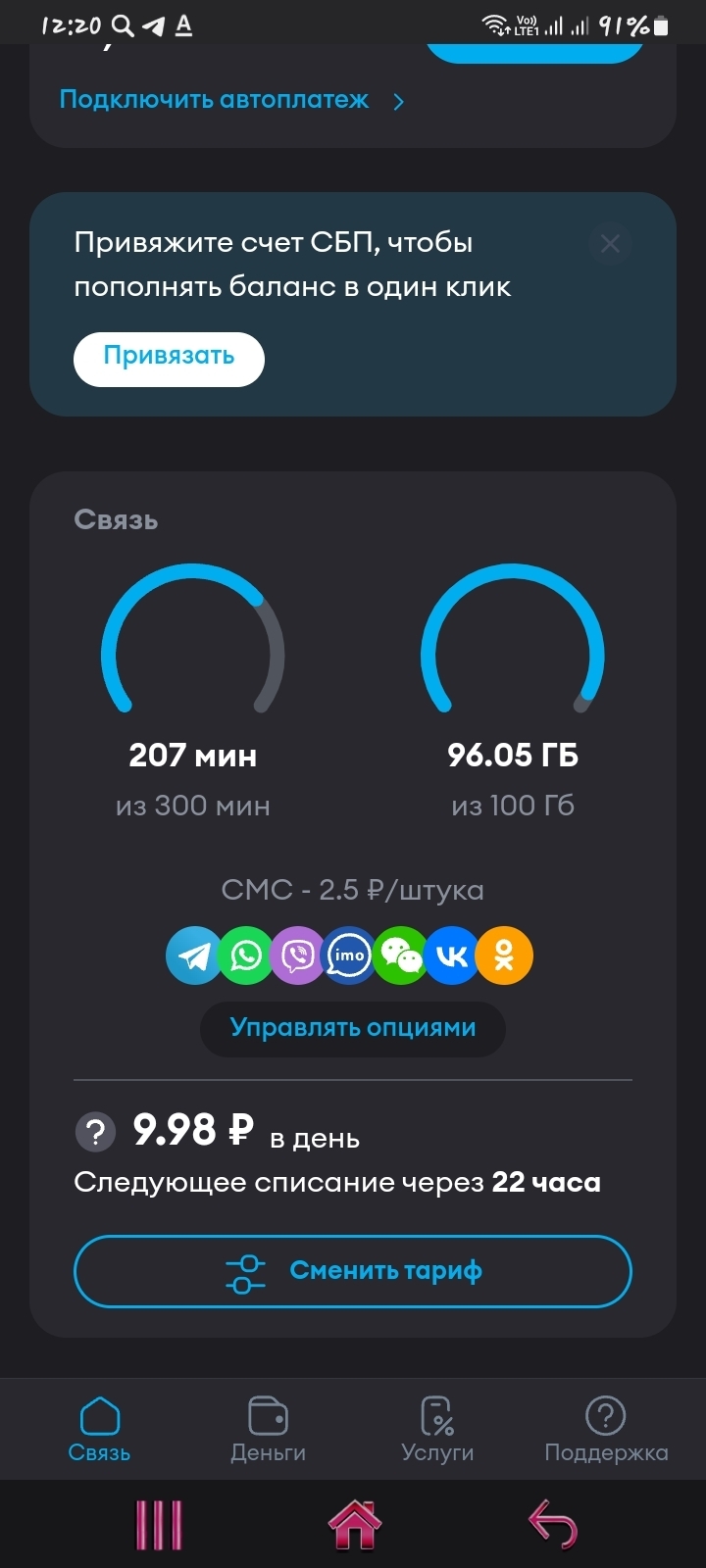
Task: Open Управлять опциями
Action: coord(353,1028)
